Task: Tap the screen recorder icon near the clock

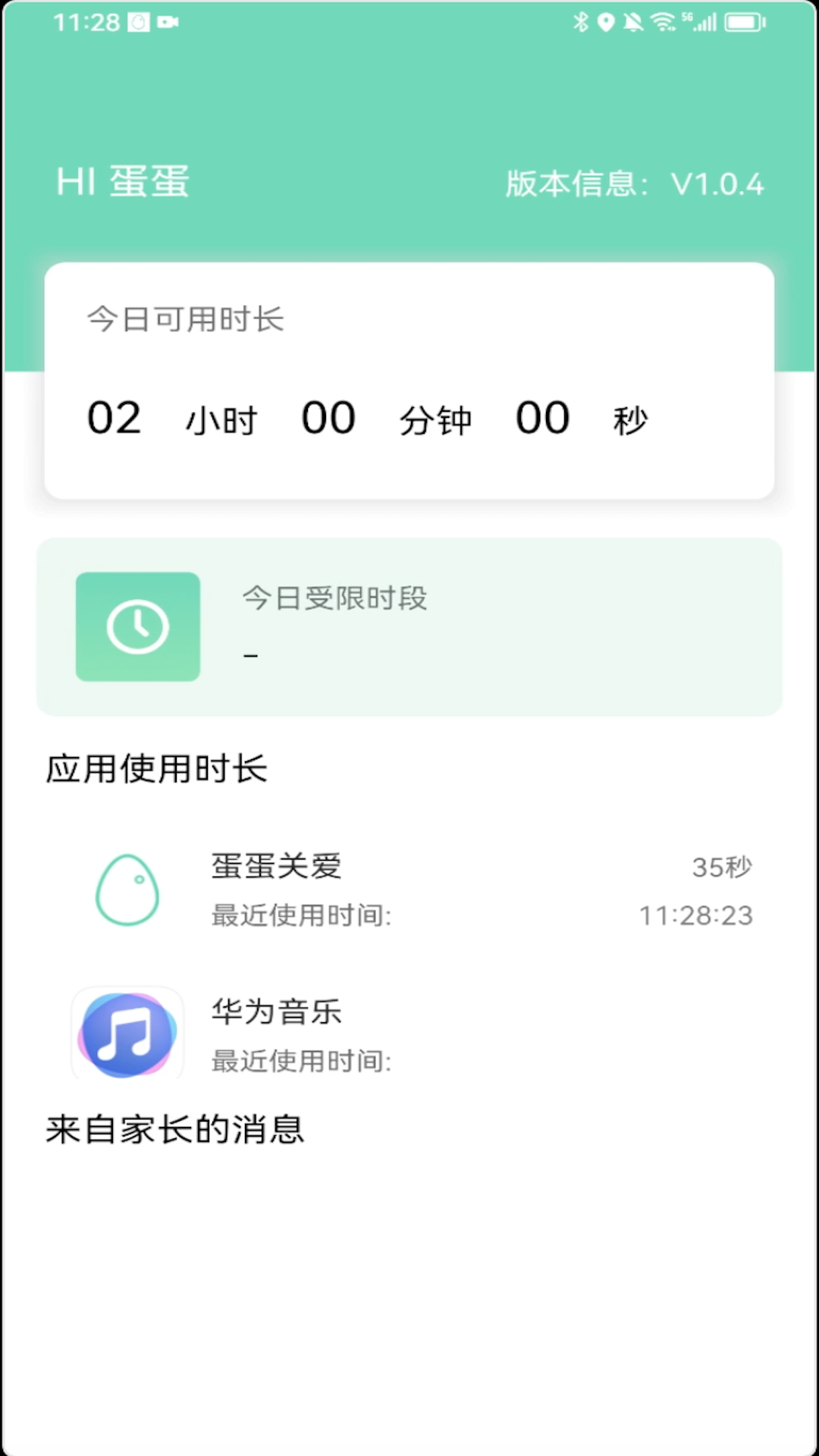Action: click(x=139, y=21)
